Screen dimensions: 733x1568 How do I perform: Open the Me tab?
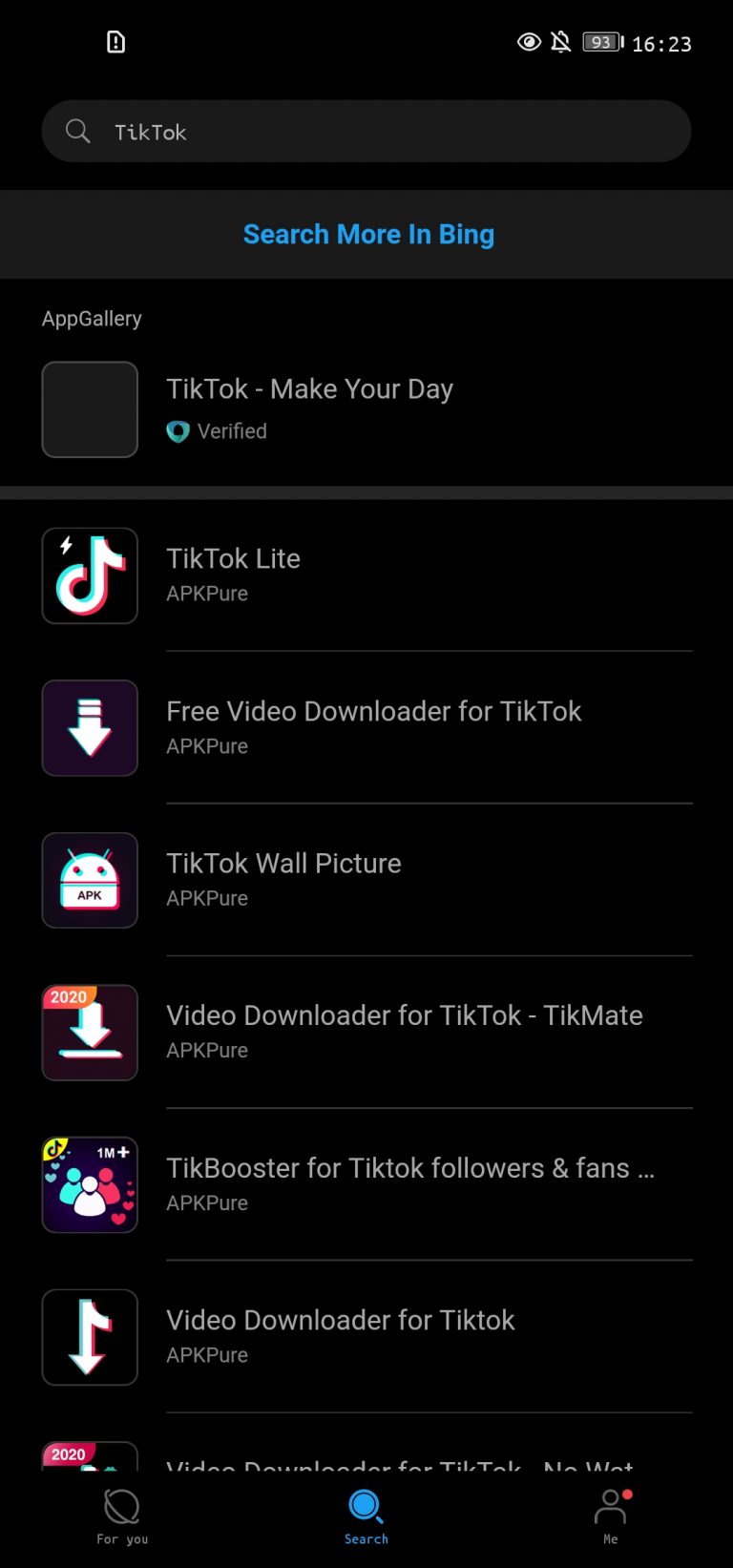610,1516
